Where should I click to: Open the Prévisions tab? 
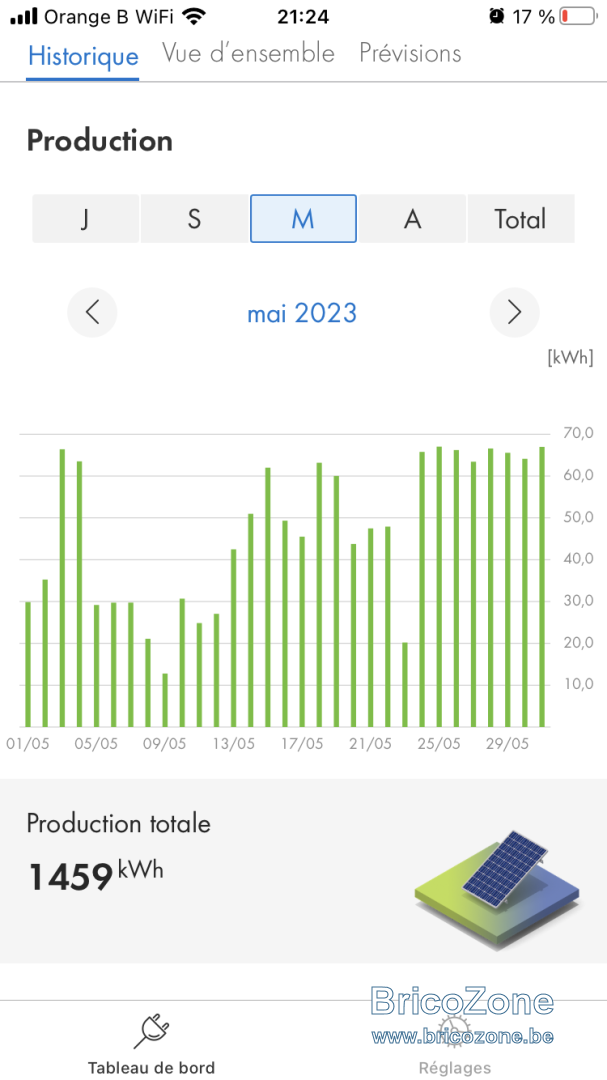[x=410, y=54]
